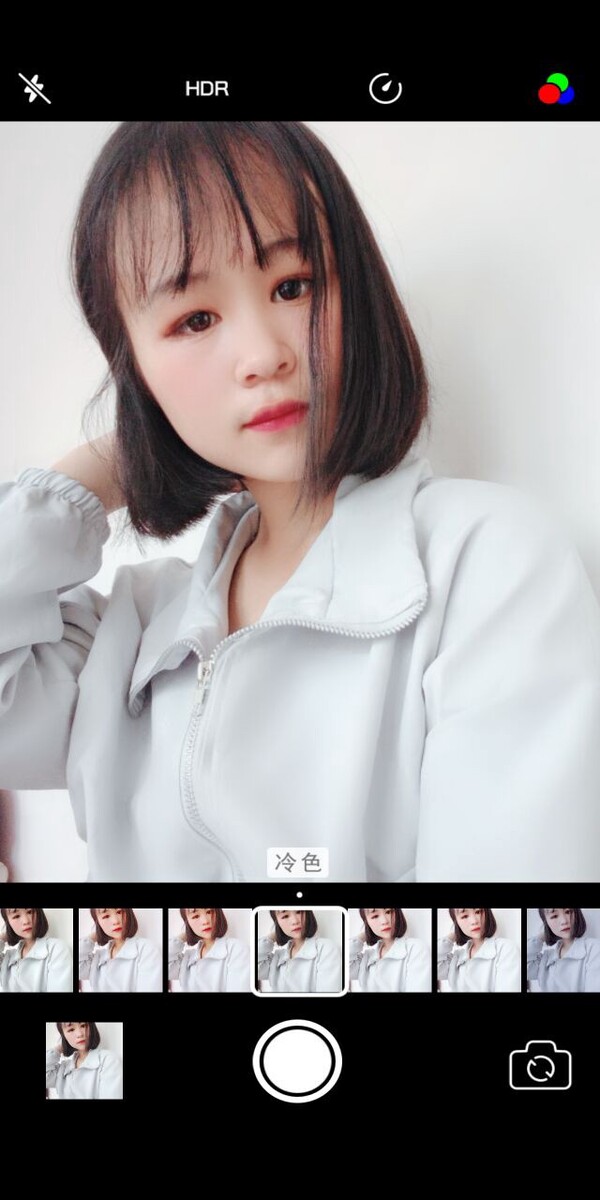Tap the RGB color filters icon
The image size is (600, 1200).
556,89
